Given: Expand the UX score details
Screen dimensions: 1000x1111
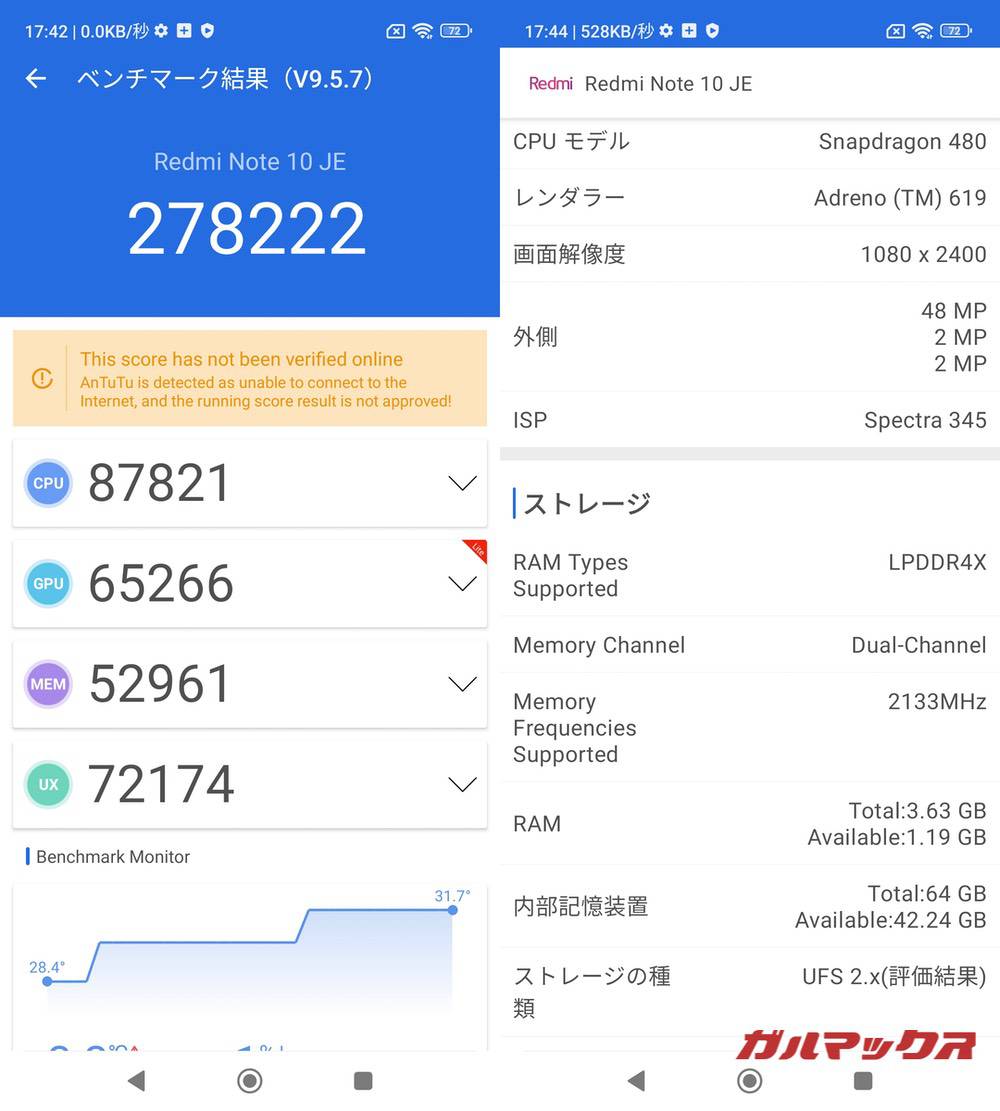Looking at the screenshot, I should [462, 785].
